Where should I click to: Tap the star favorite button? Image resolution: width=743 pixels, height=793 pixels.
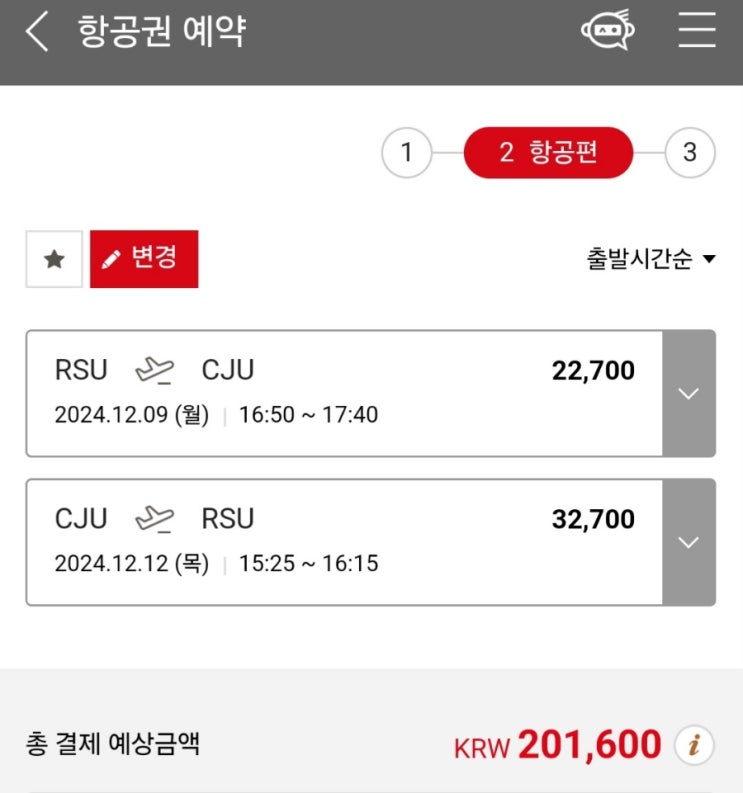tap(54, 259)
